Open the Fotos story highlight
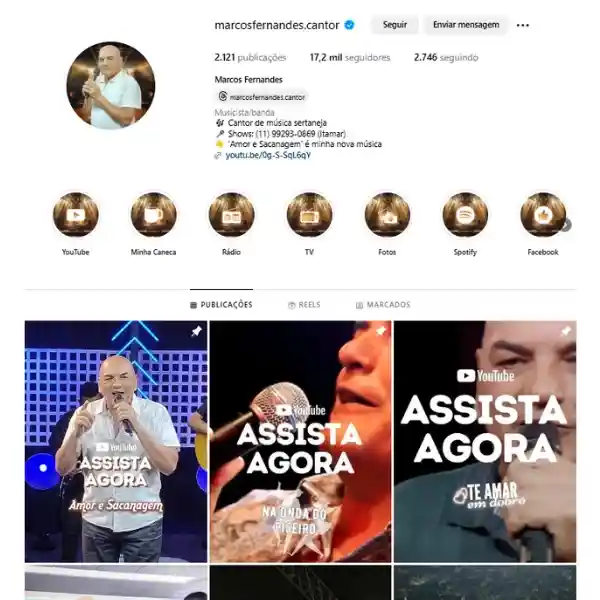Screen dimensions: 600x600 click(387, 215)
